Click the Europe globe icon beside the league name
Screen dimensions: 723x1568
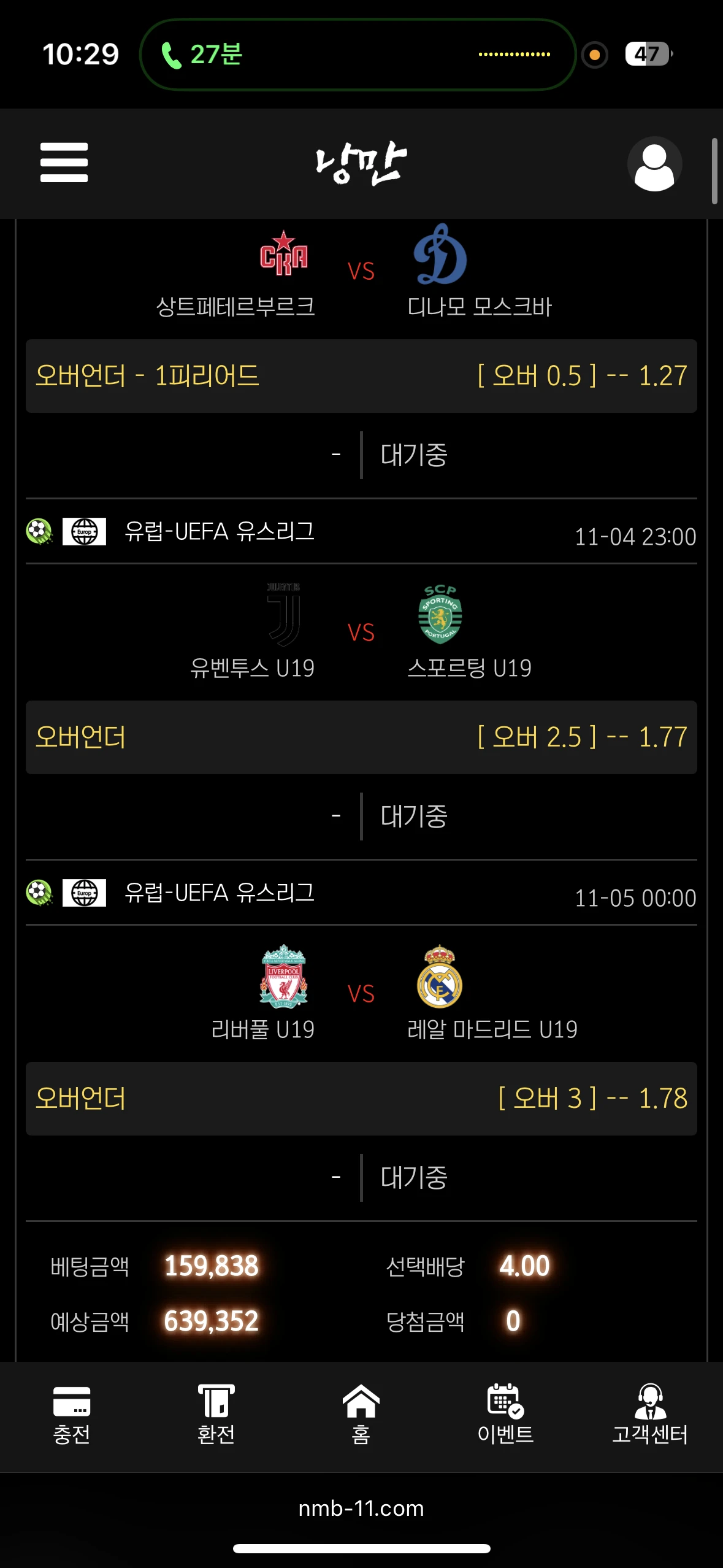pyautogui.click(x=84, y=531)
